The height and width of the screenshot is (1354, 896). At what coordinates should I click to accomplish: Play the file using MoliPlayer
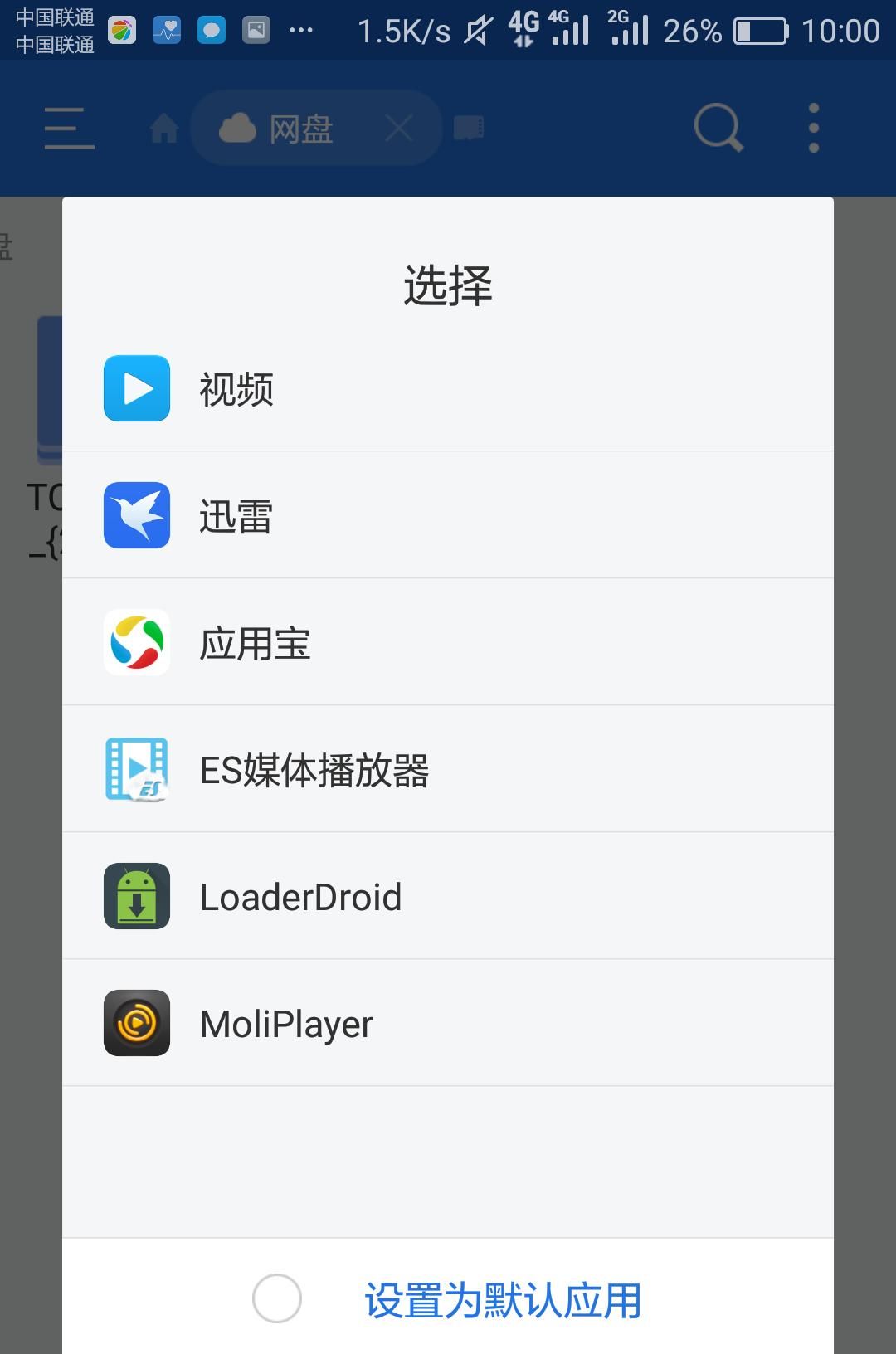287,1023
